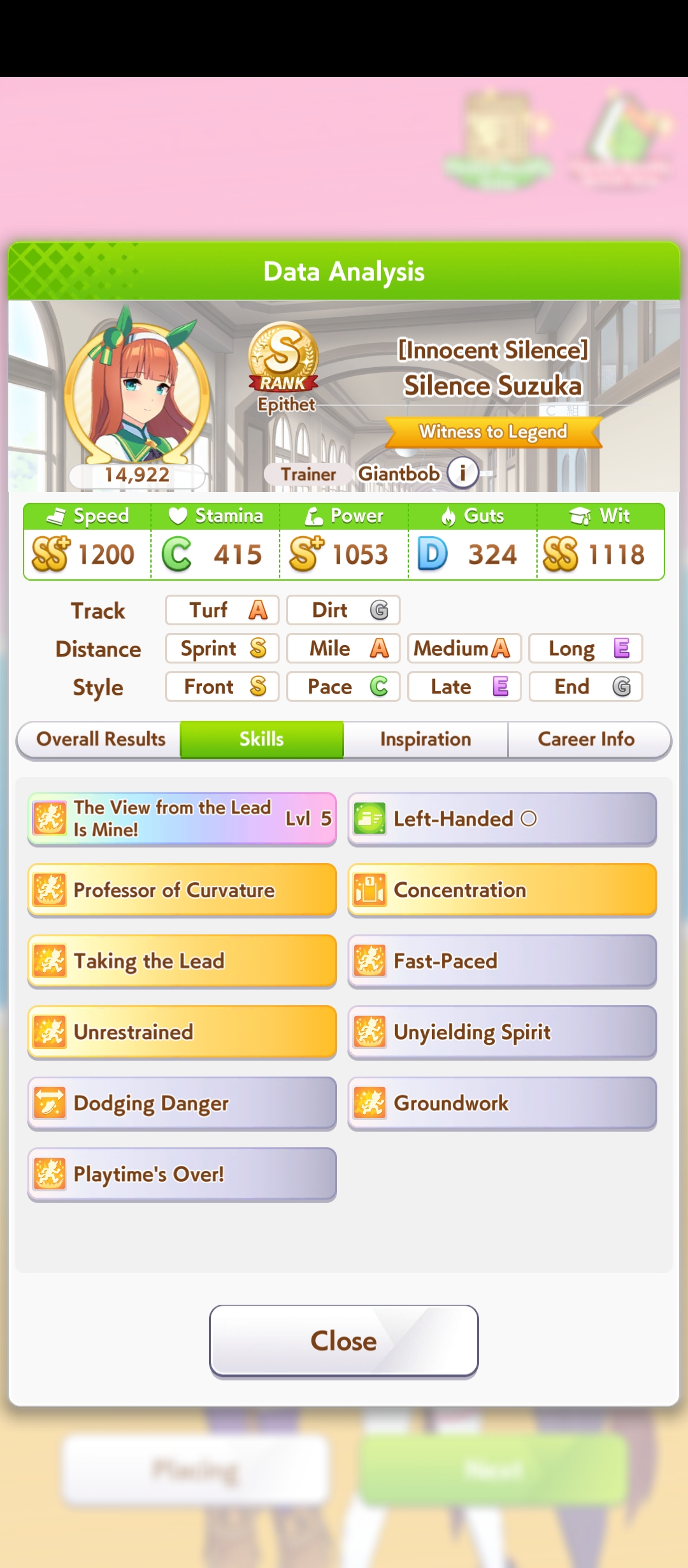View The View from the Lead skill
688x1568 pixels.
182,819
